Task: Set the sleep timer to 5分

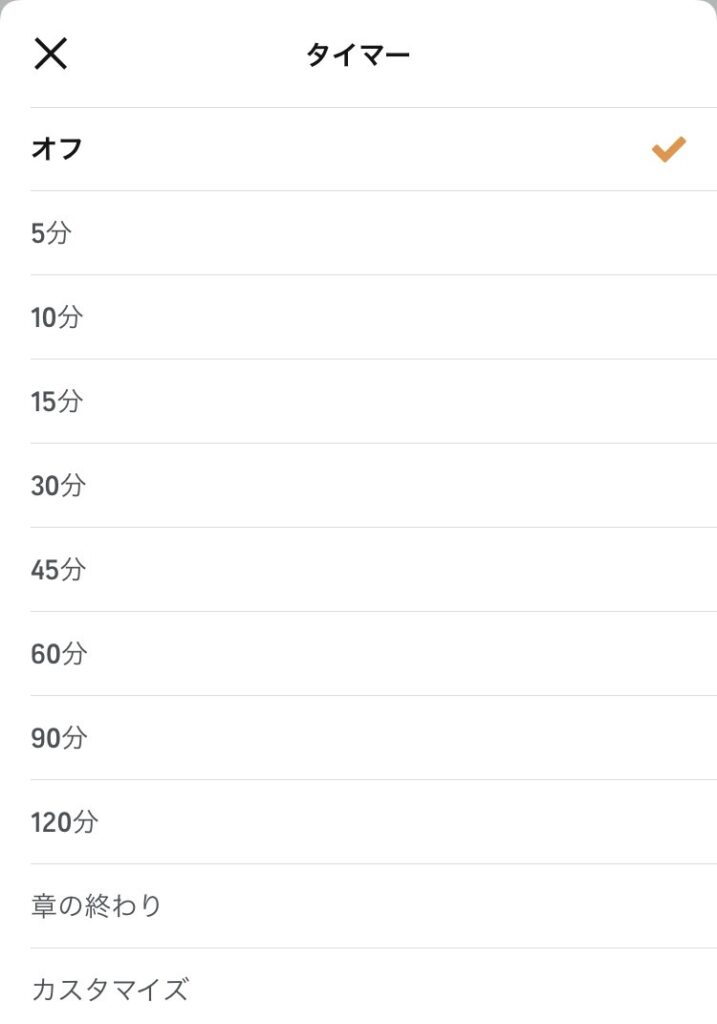Action: pyautogui.click(x=52, y=234)
